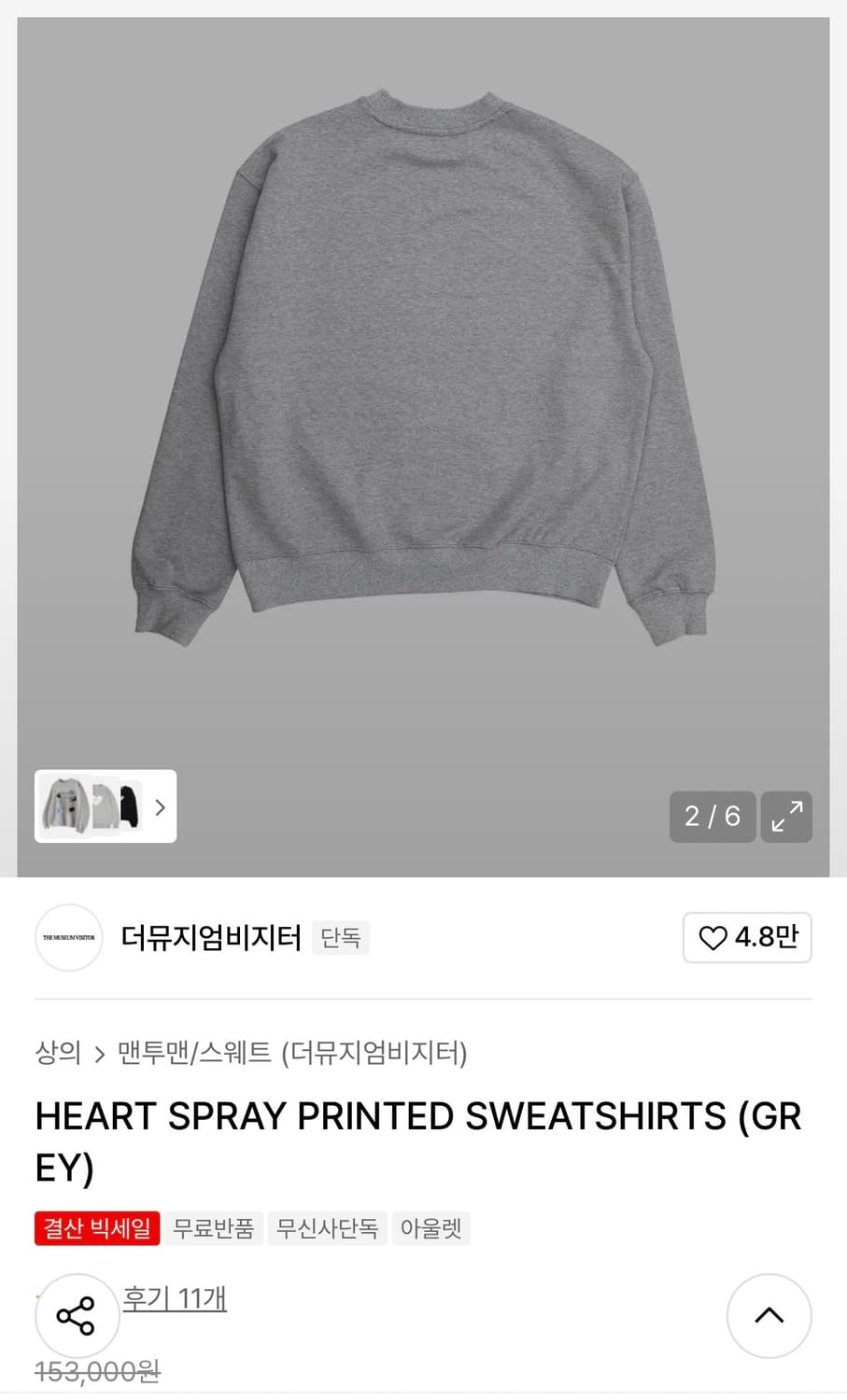Tap the share icon near the review count
Image resolution: width=847 pixels, height=1400 pixels.
(78, 1316)
